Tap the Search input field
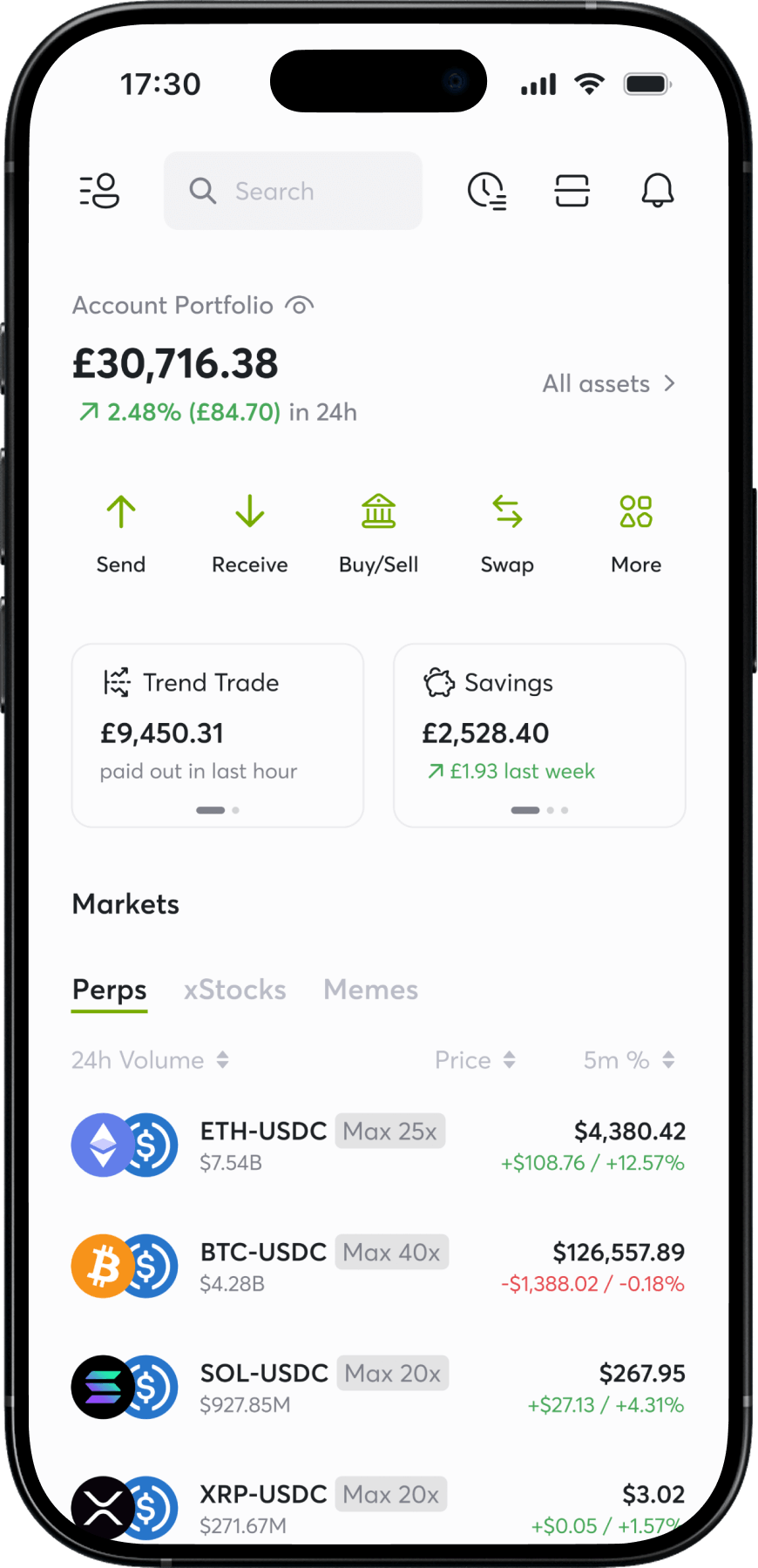The width and height of the screenshot is (758, 1568). [x=293, y=191]
